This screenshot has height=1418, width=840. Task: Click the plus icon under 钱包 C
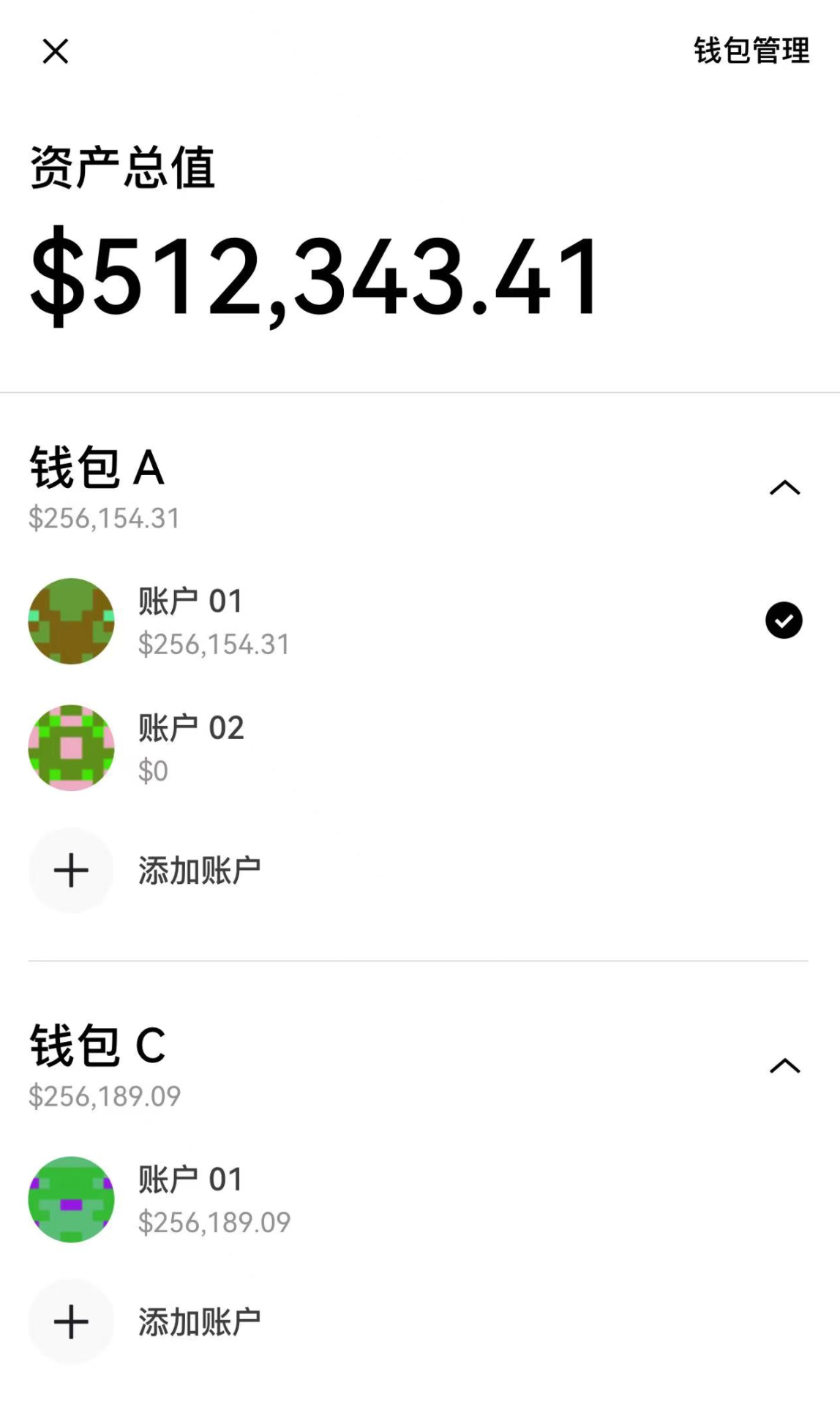[71, 1321]
